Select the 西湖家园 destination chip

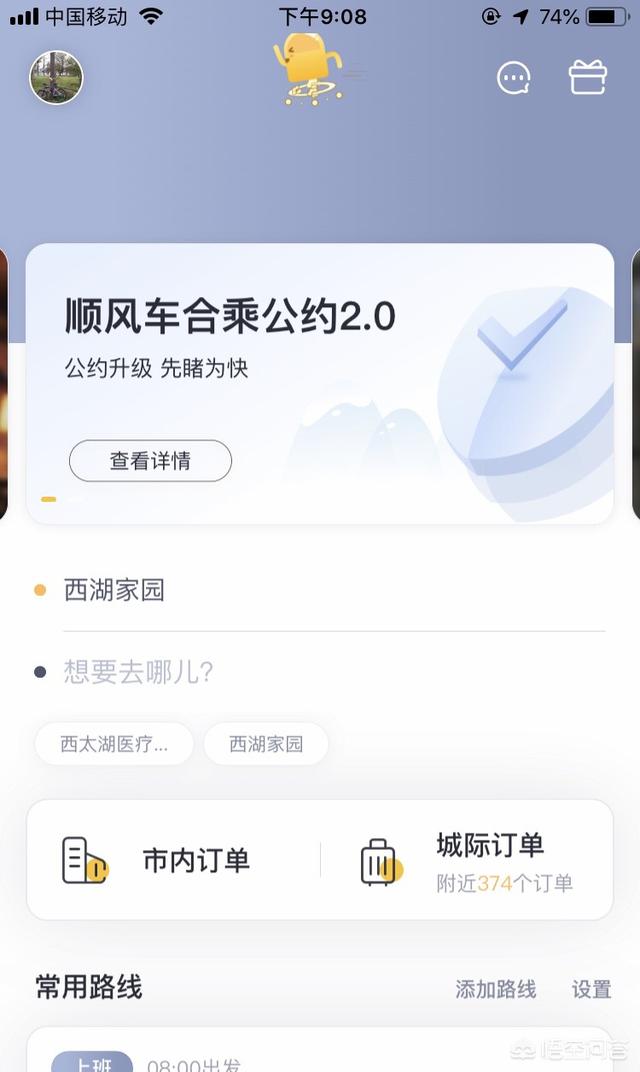(266, 744)
